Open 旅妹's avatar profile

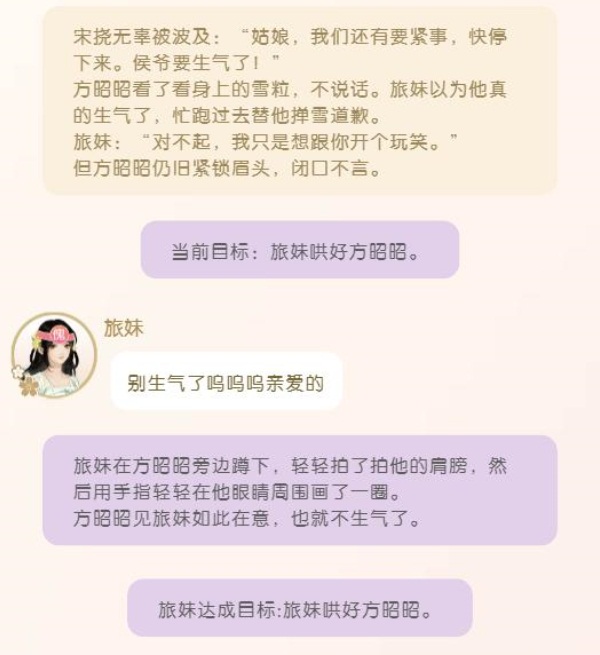[x=53, y=354]
